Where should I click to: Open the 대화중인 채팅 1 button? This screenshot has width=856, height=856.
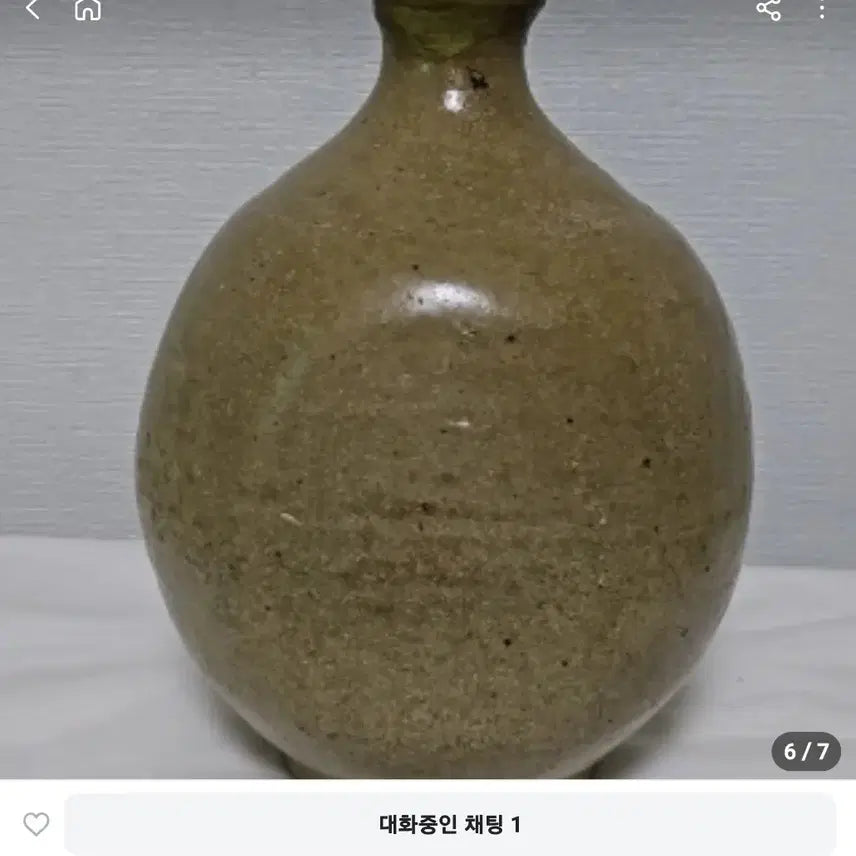point(450,825)
